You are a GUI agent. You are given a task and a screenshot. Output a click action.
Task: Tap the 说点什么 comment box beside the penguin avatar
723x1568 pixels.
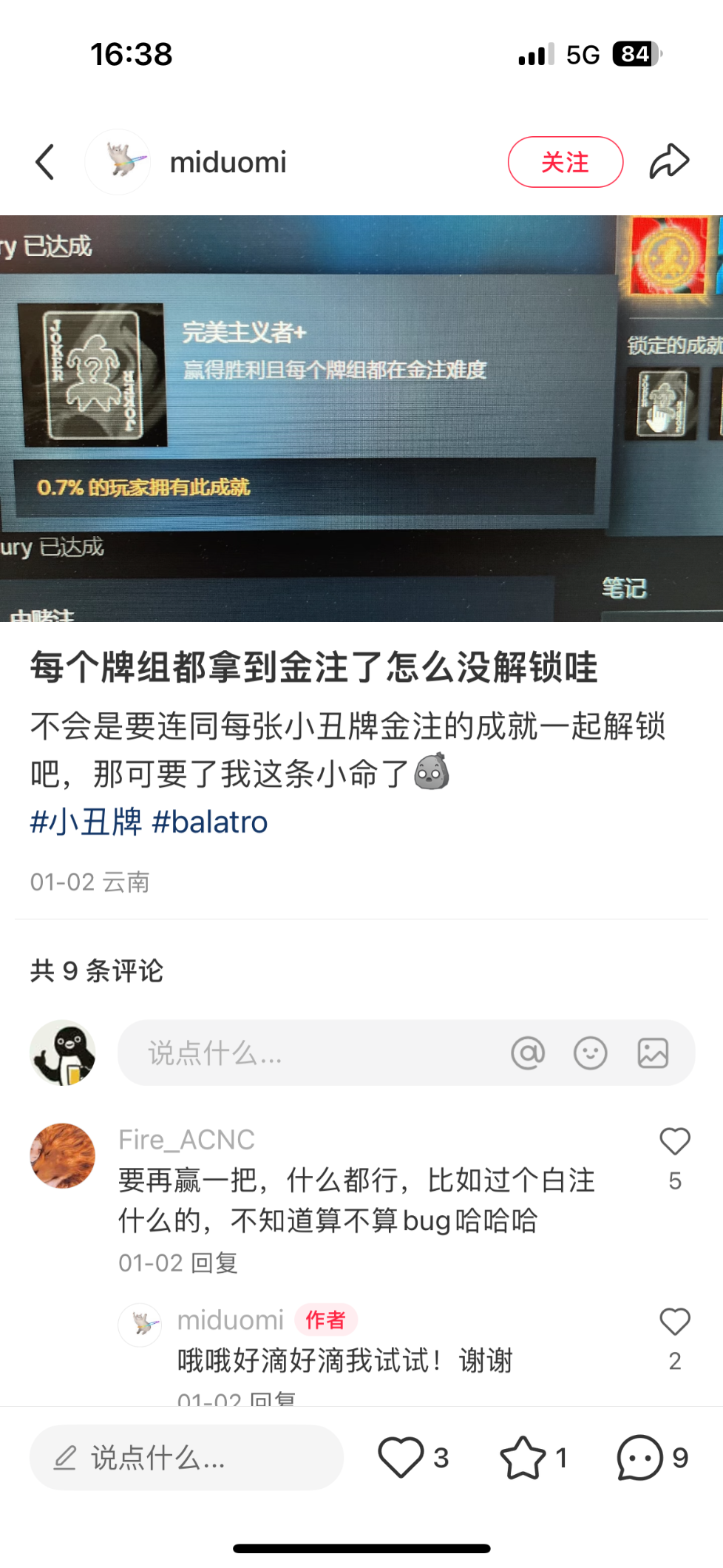(310, 1052)
